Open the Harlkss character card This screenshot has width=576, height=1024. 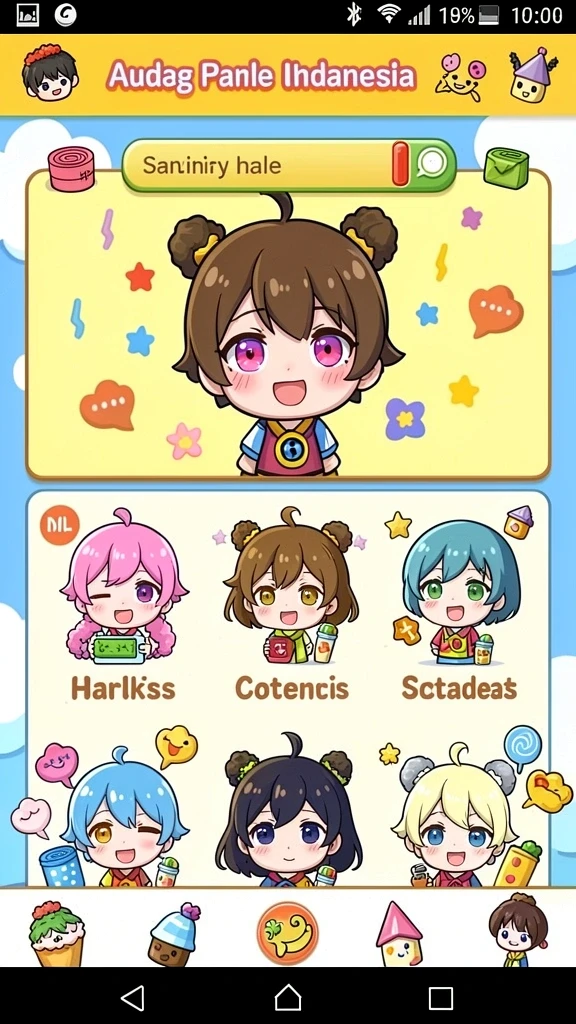point(123,606)
